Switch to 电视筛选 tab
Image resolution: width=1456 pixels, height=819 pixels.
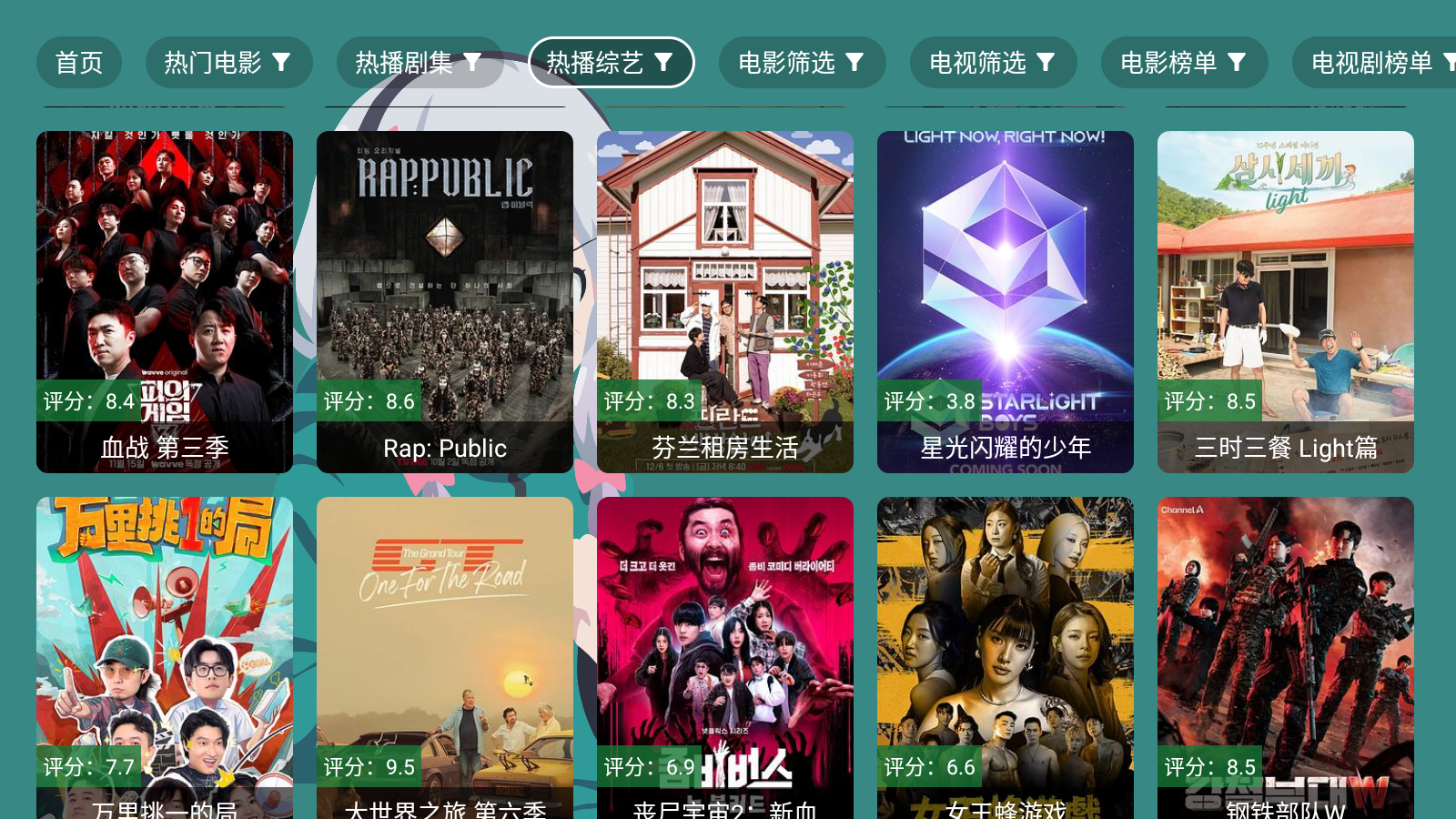(993, 63)
